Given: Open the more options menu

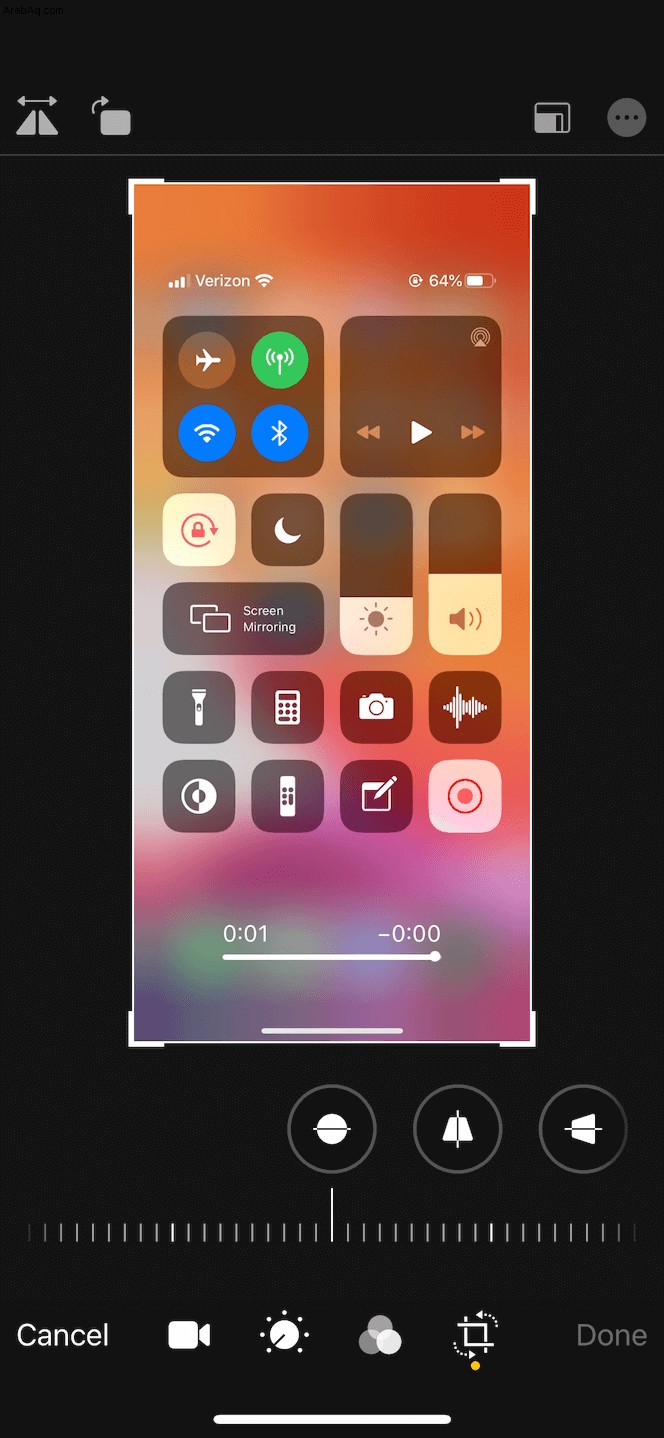Looking at the screenshot, I should (x=627, y=118).
